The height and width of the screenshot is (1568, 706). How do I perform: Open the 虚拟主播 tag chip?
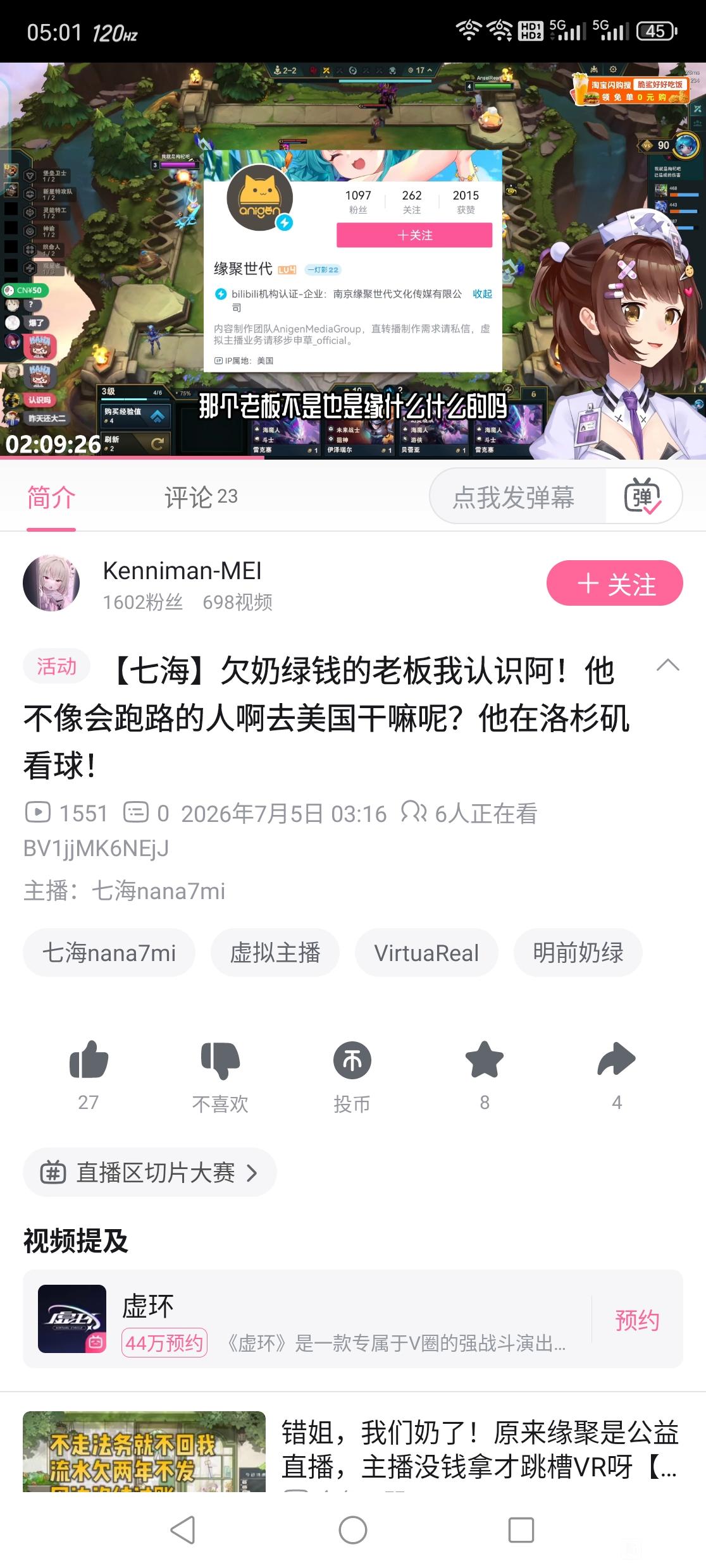275,952
